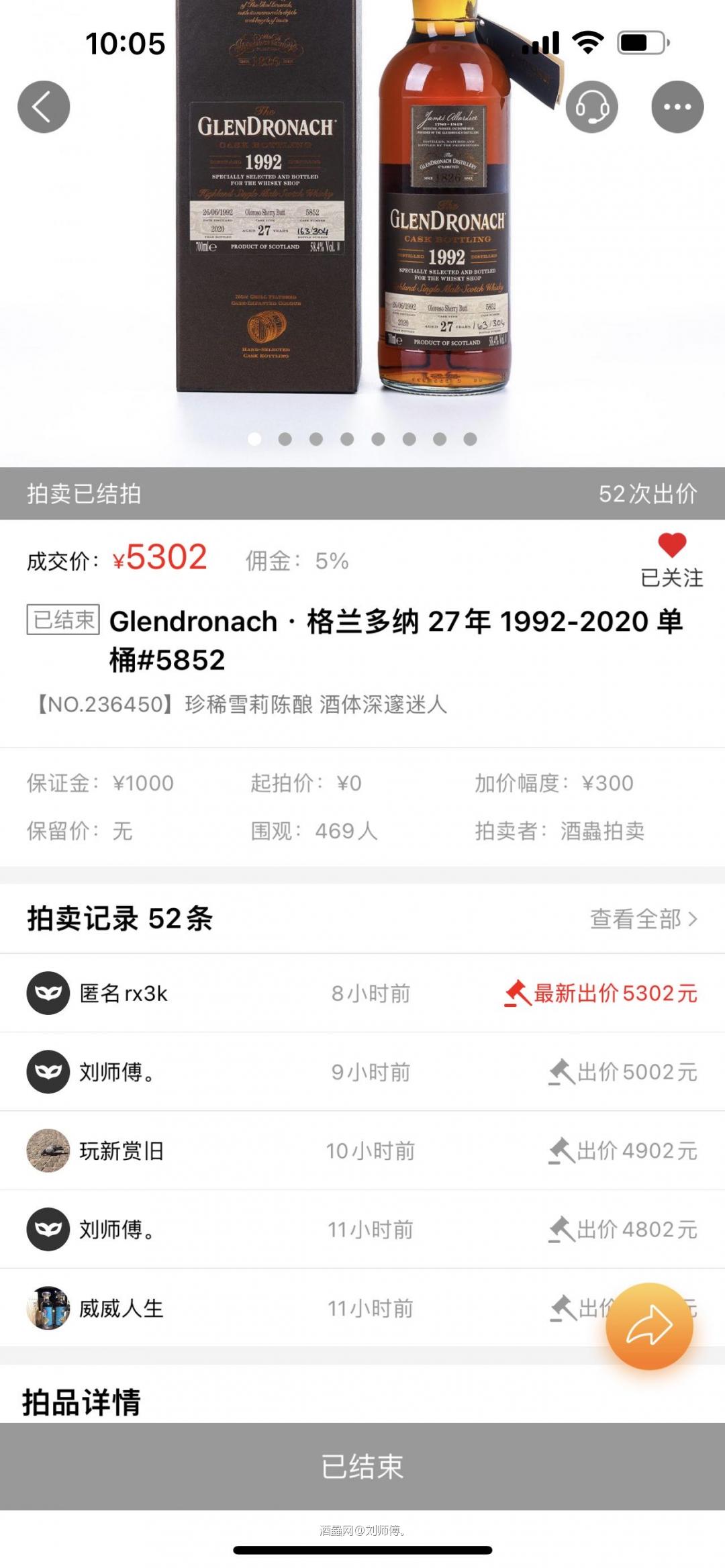Tap the back arrow at top left
This screenshot has height=1568, width=725.
[45, 106]
